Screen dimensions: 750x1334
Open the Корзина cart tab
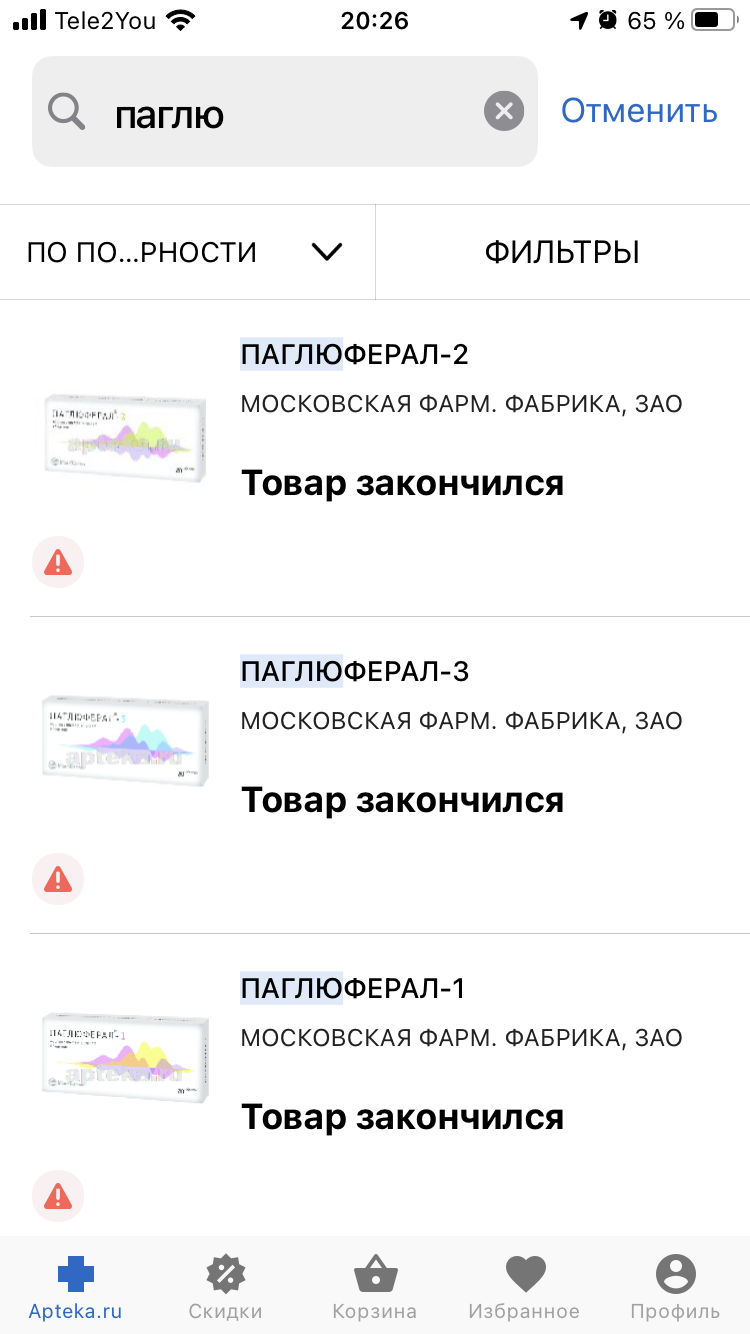coord(375,1287)
